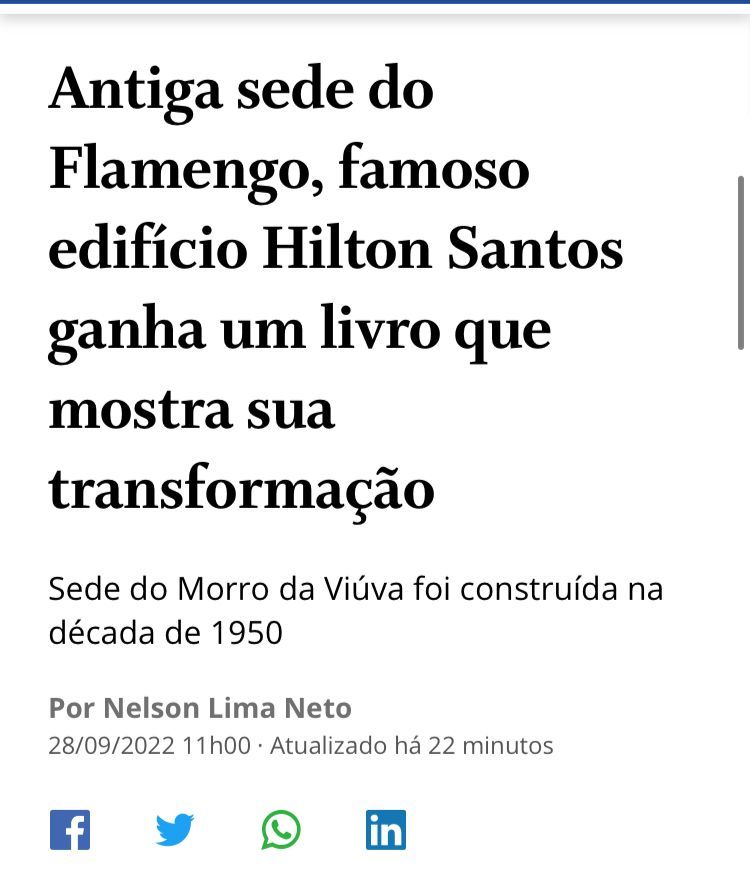
Task: Open author Nelson Lima Neto's page
Action: (227, 708)
